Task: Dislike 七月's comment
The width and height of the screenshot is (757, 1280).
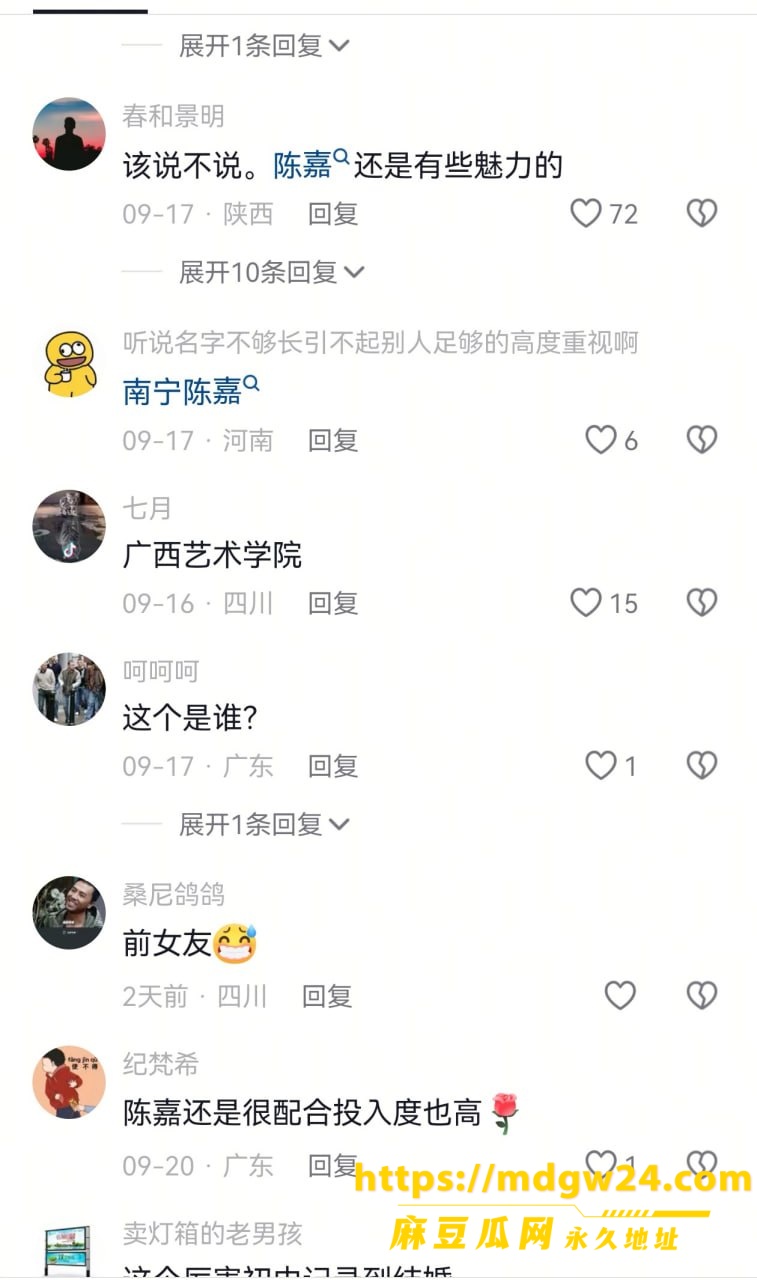Action: (702, 603)
